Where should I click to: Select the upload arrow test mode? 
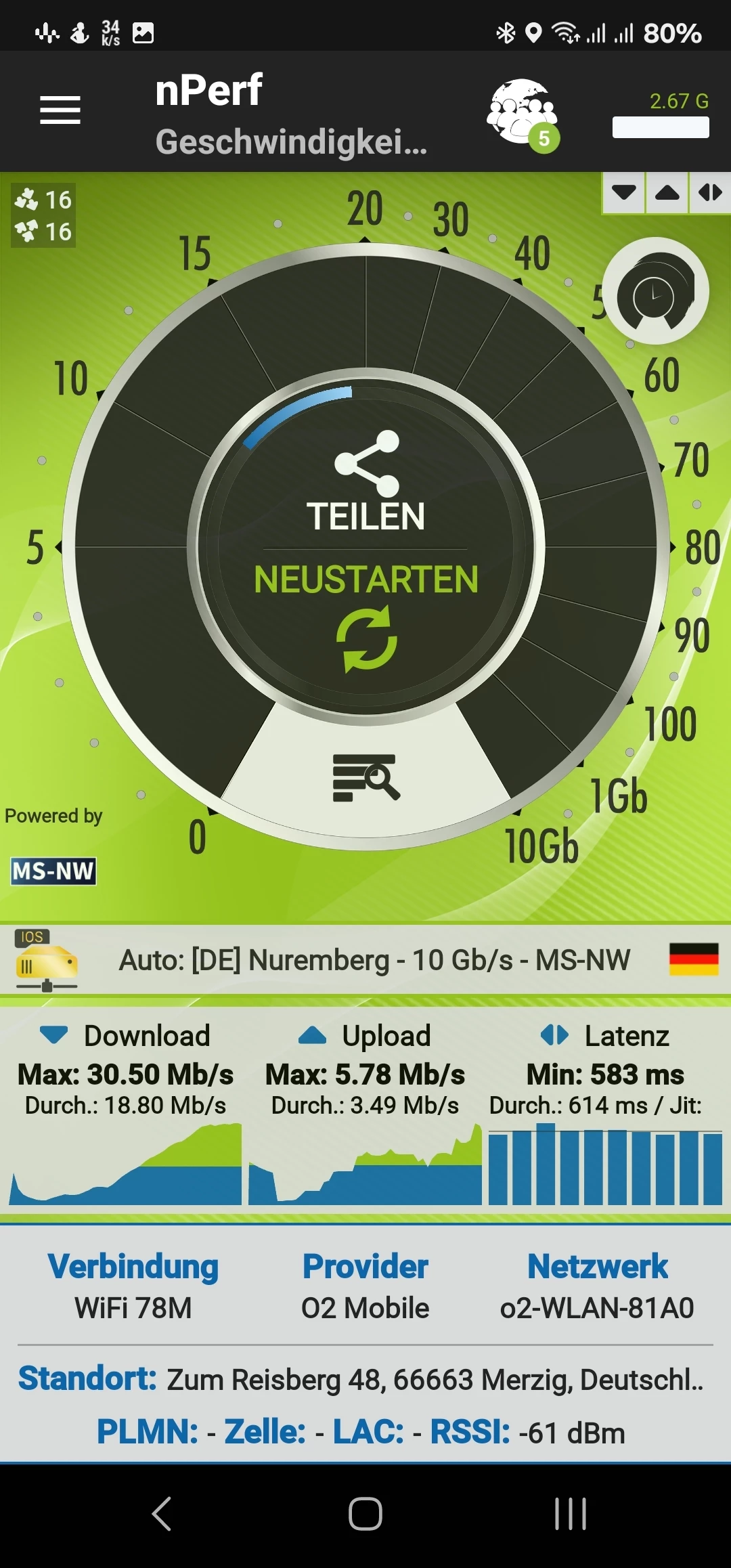tap(667, 193)
